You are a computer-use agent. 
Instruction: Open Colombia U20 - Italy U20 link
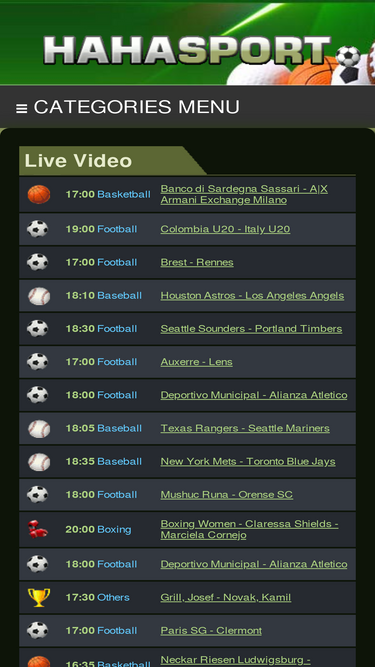point(225,229)
